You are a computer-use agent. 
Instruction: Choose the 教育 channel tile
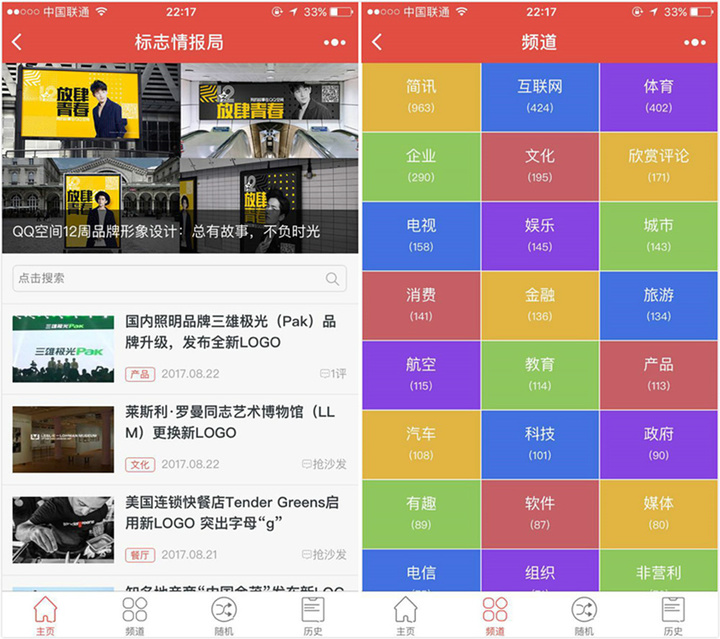pos(540,374)
